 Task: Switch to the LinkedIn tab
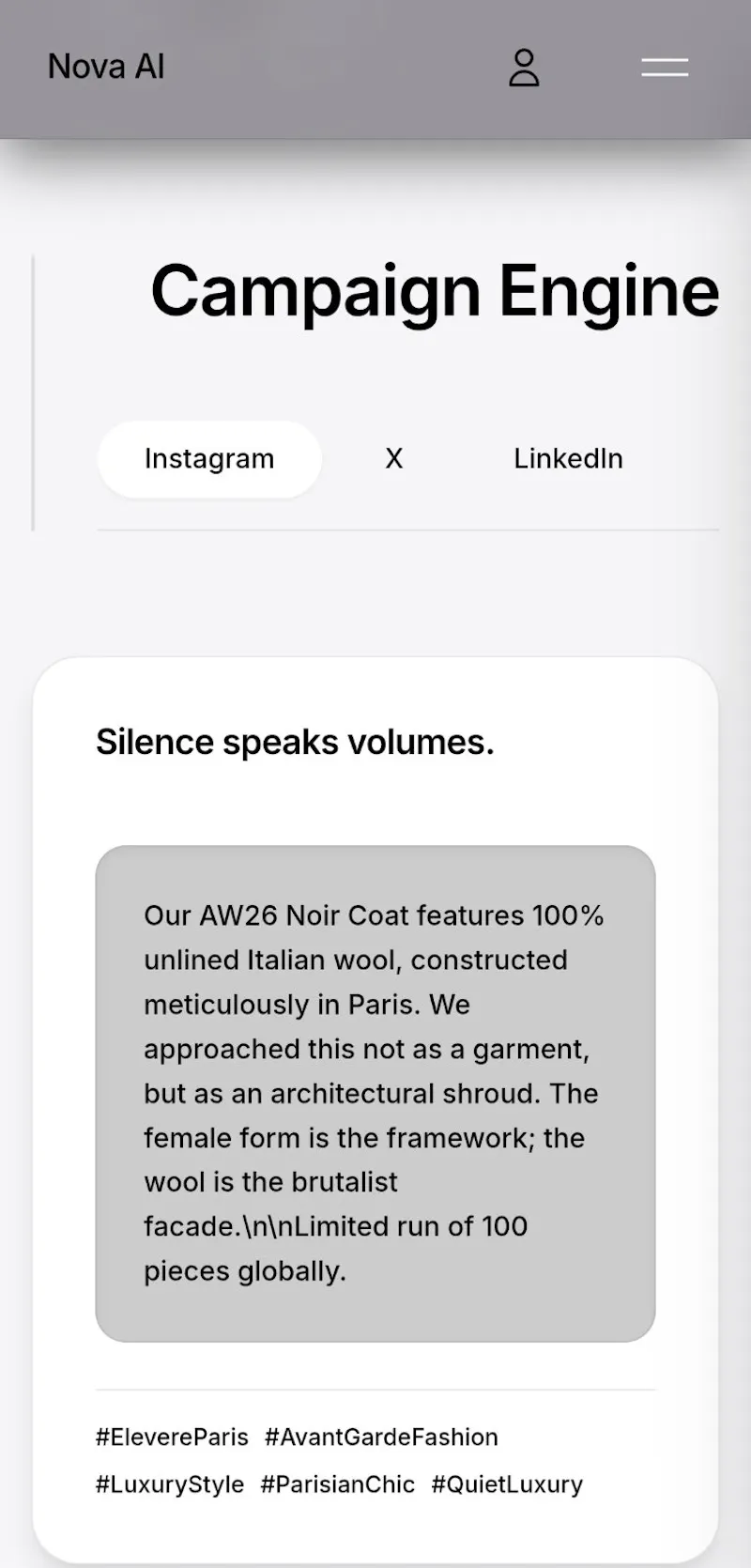click(x=568, y=459)
